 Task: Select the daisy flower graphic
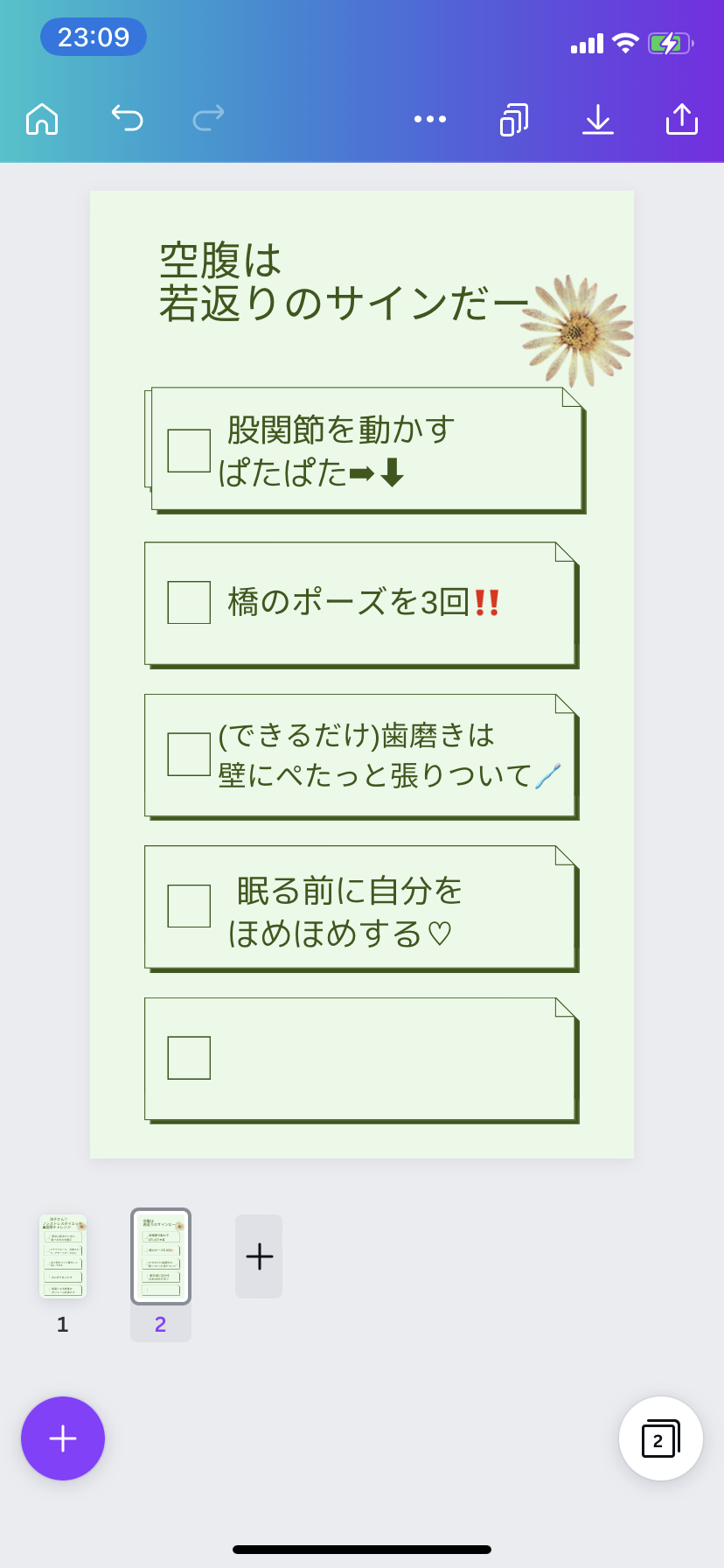click(577, 331)
